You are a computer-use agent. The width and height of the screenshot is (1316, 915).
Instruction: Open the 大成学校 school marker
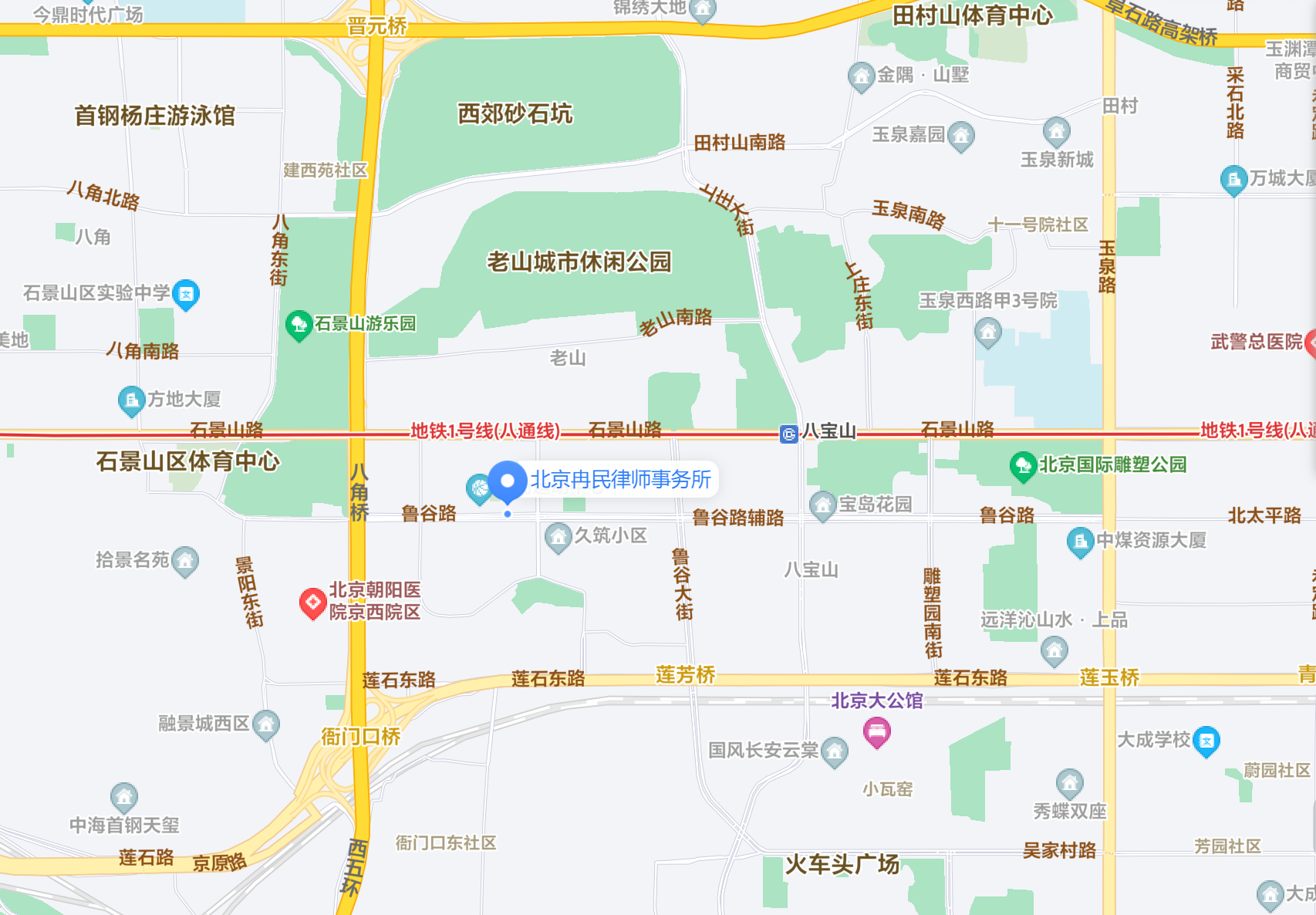tap(1206, 741)
